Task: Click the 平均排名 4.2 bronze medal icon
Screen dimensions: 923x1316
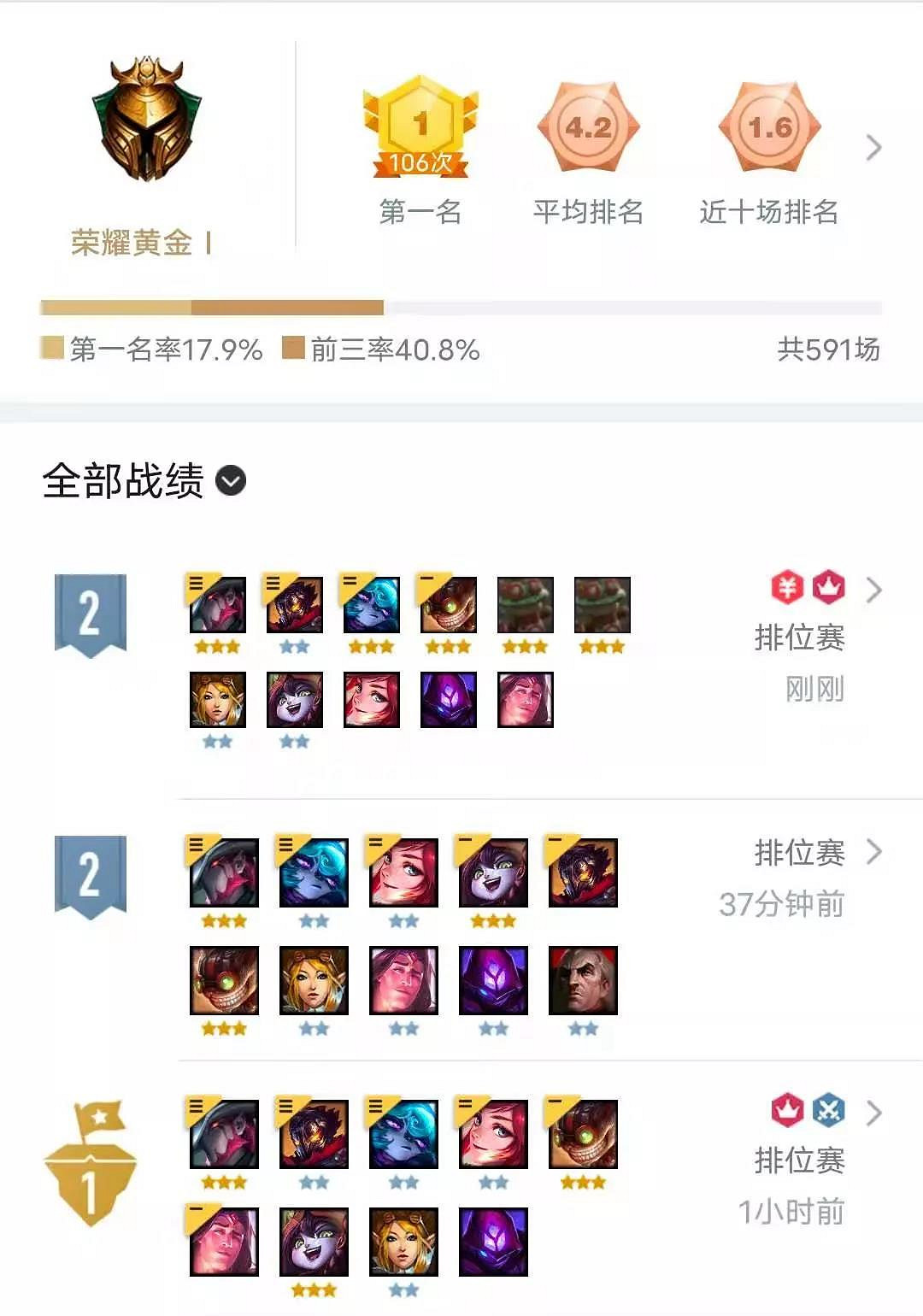Action: click(x=590, y=128)
